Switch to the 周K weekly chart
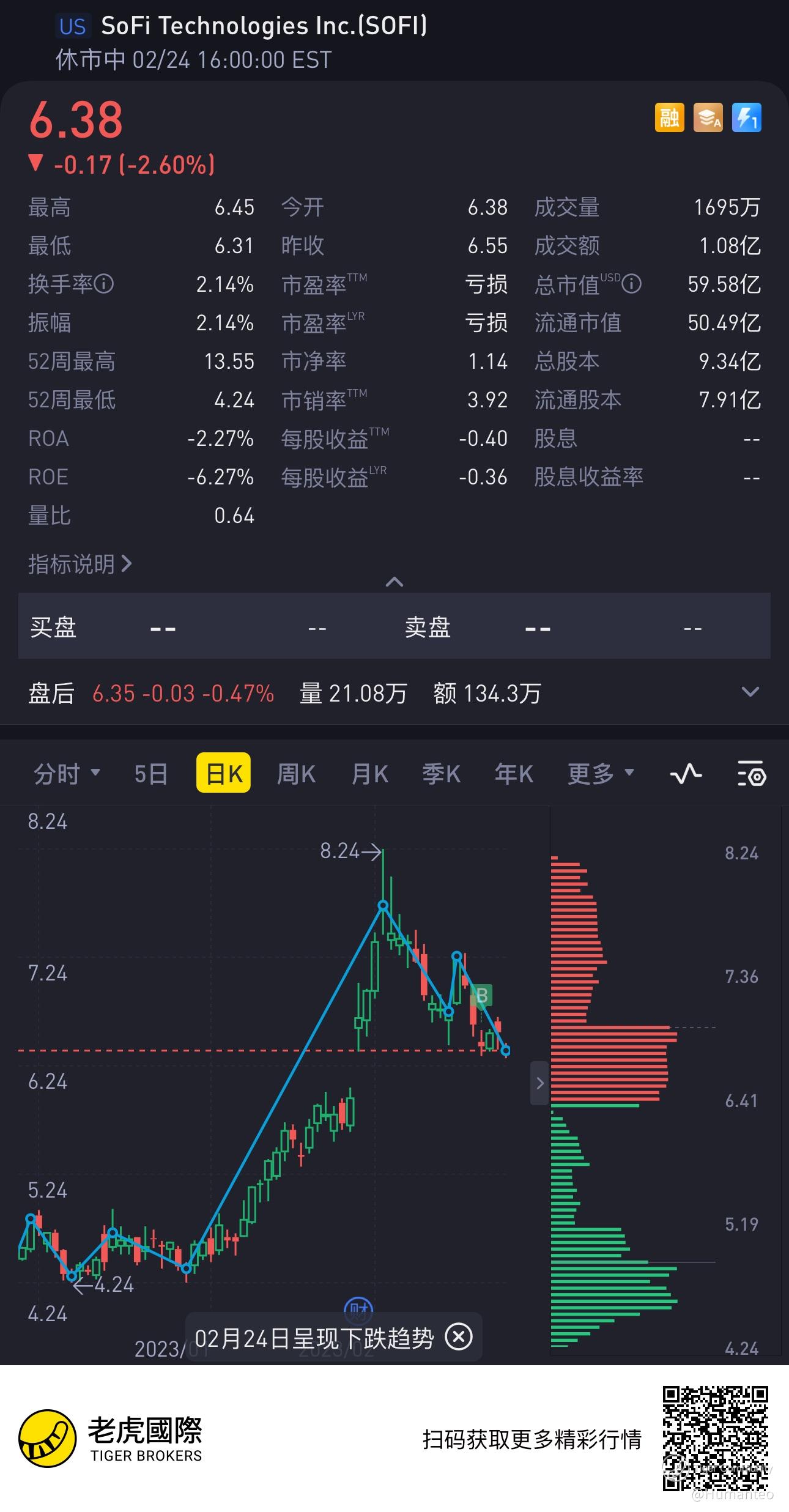 coord(296,774)
